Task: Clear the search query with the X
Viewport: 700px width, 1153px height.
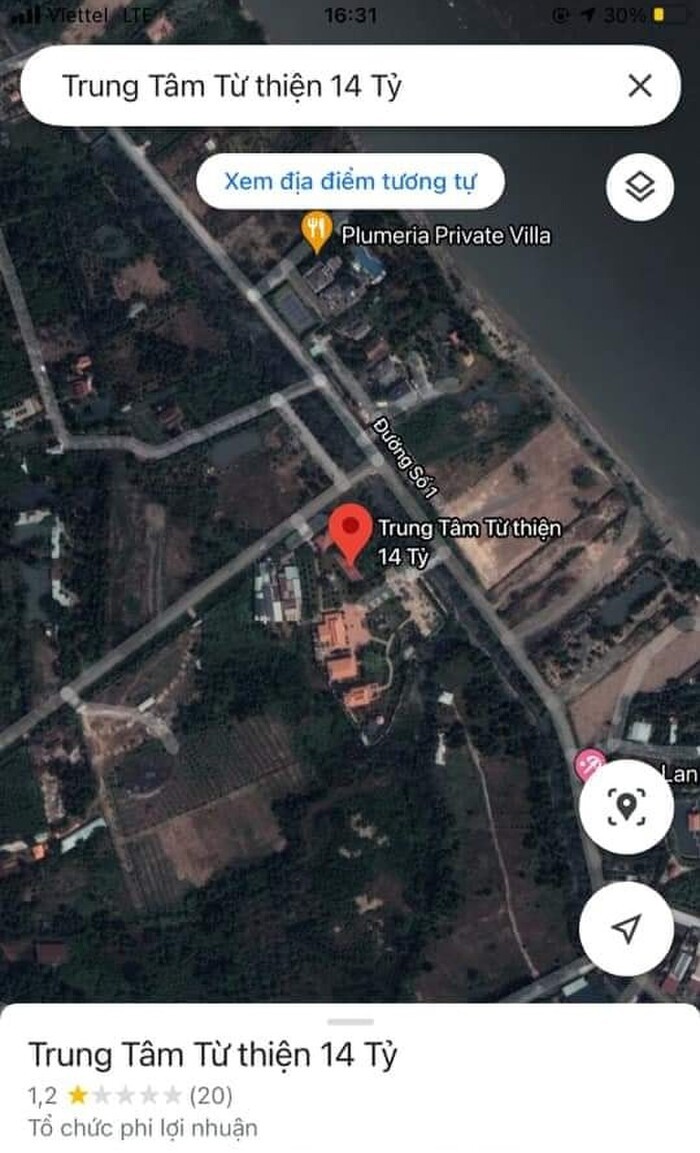Action: tap(640, 86)
